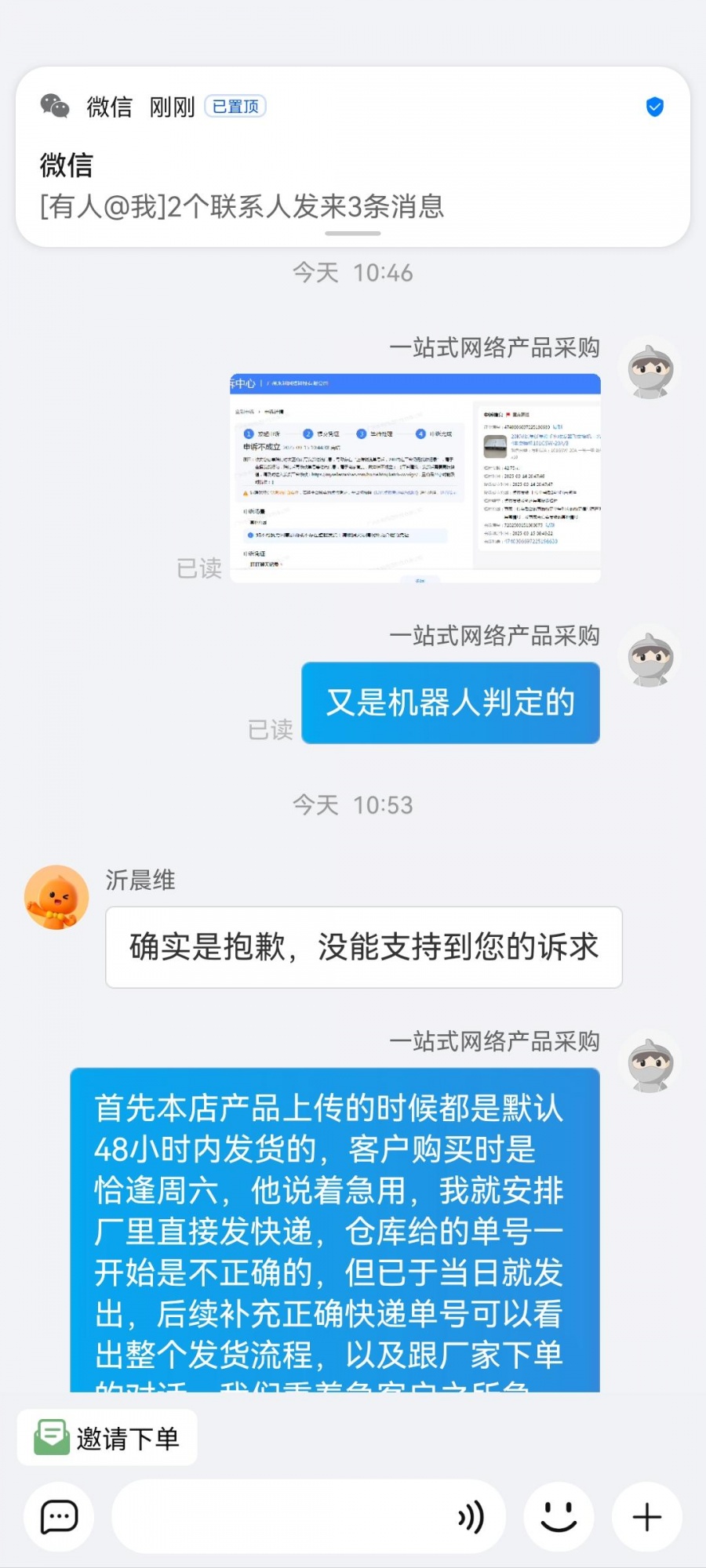
Task: Open the screenshot image in chat
Action: tap(415, 477)
